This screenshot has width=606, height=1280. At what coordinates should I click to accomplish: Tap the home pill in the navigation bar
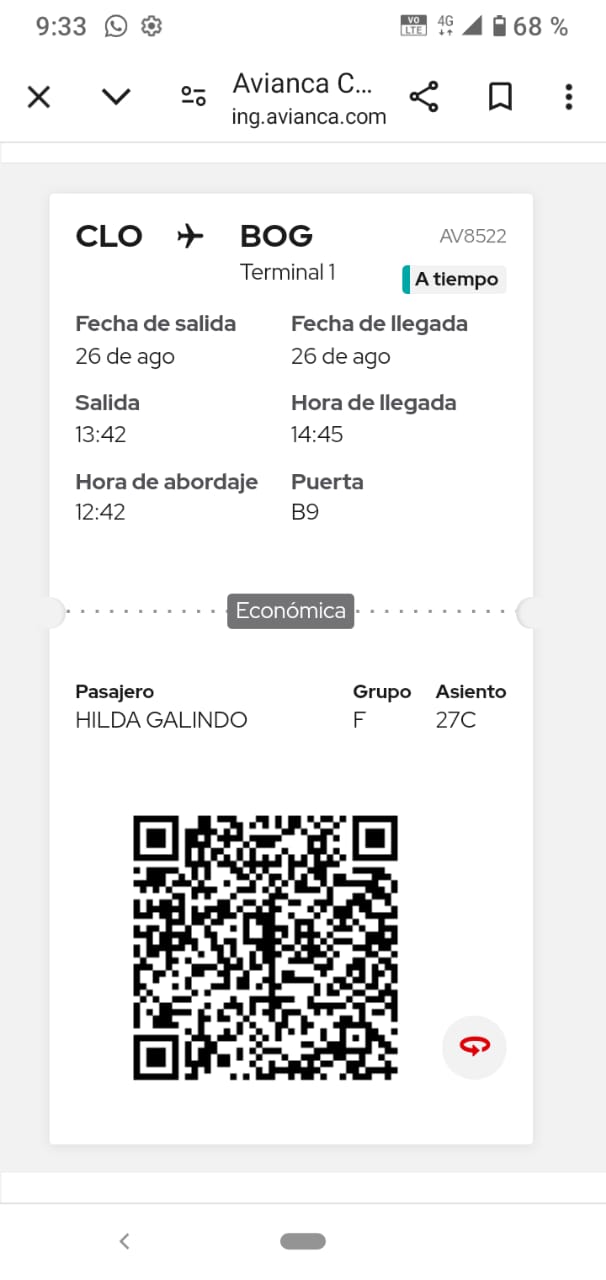tap(303, 1241)
